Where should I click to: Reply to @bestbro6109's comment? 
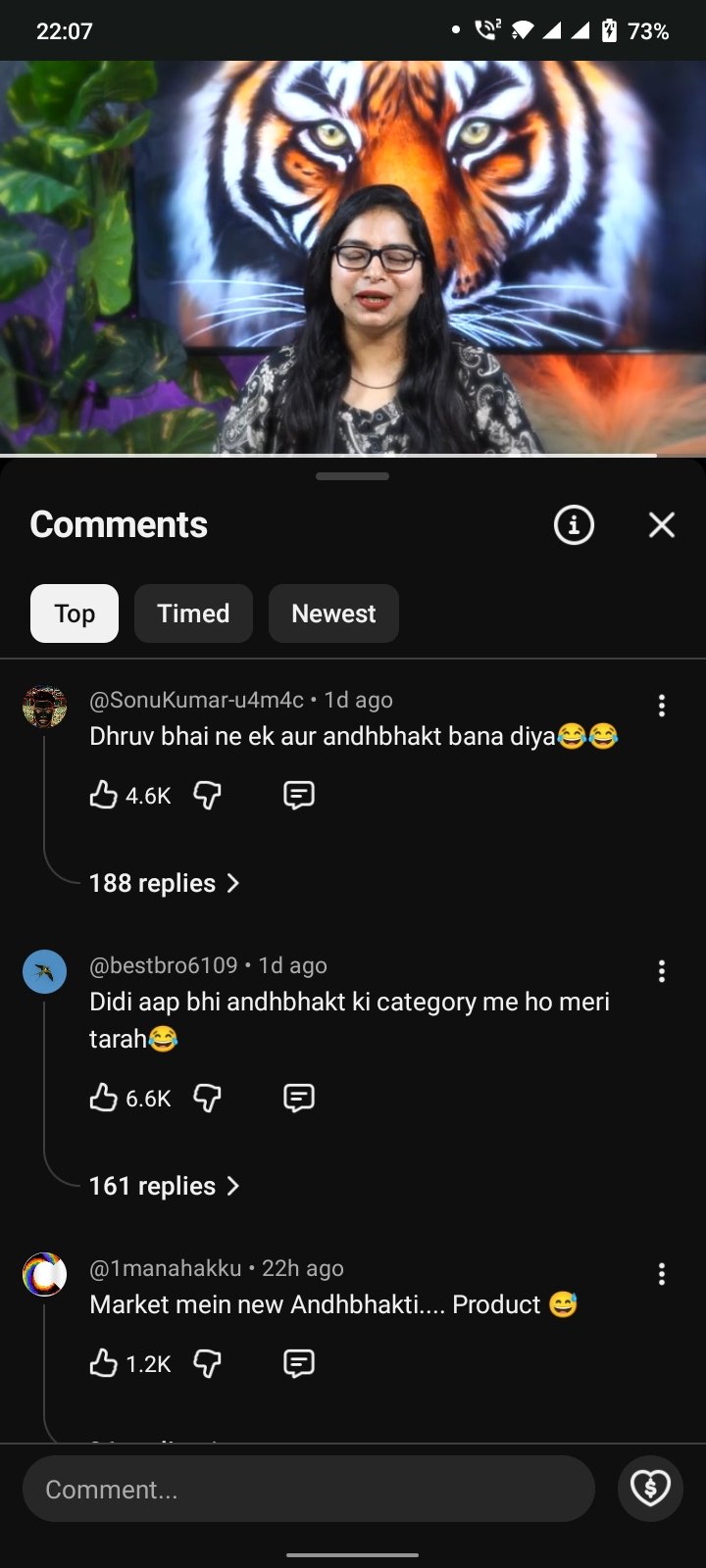click(298, 1098)
